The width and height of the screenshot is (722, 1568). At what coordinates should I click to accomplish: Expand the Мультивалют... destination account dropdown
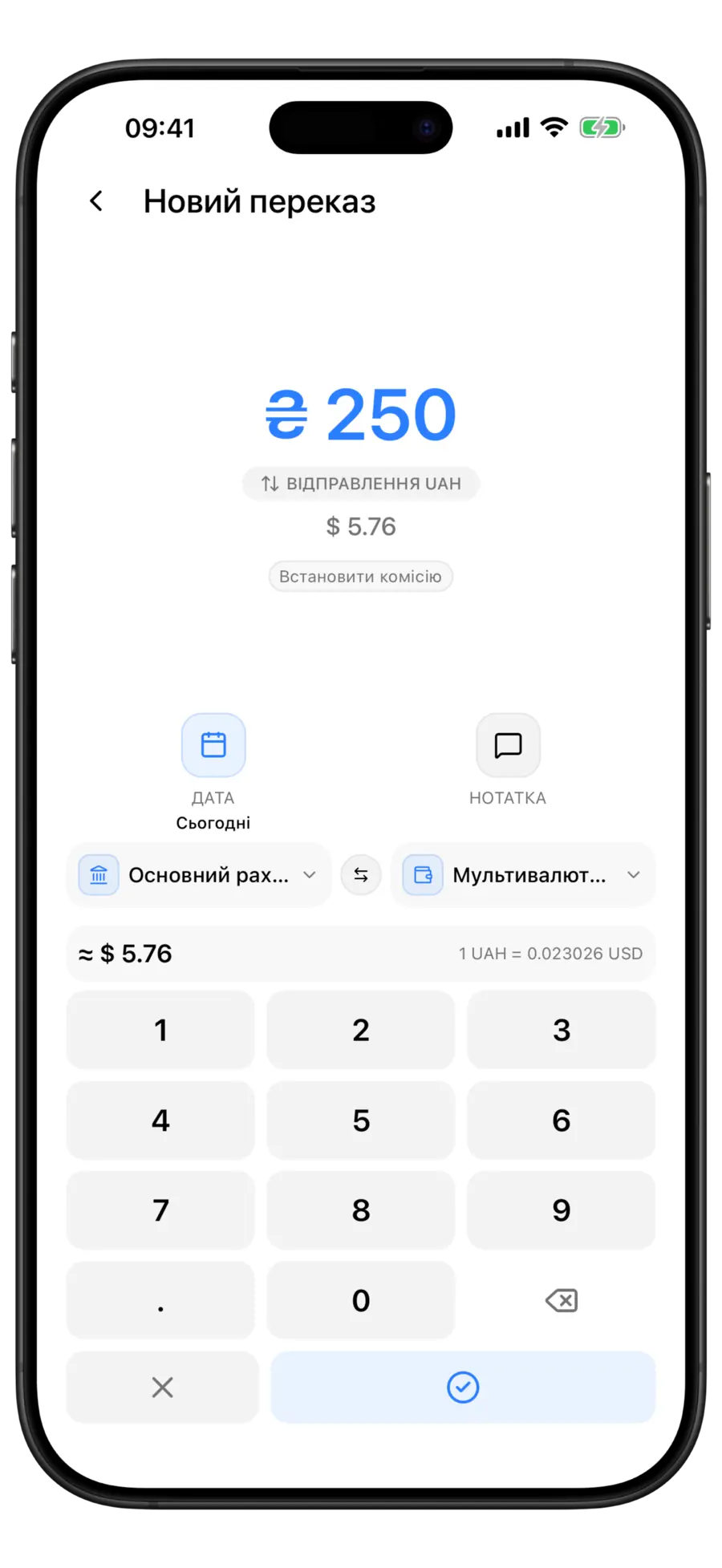pyautogui.click(x=523, y=875)
